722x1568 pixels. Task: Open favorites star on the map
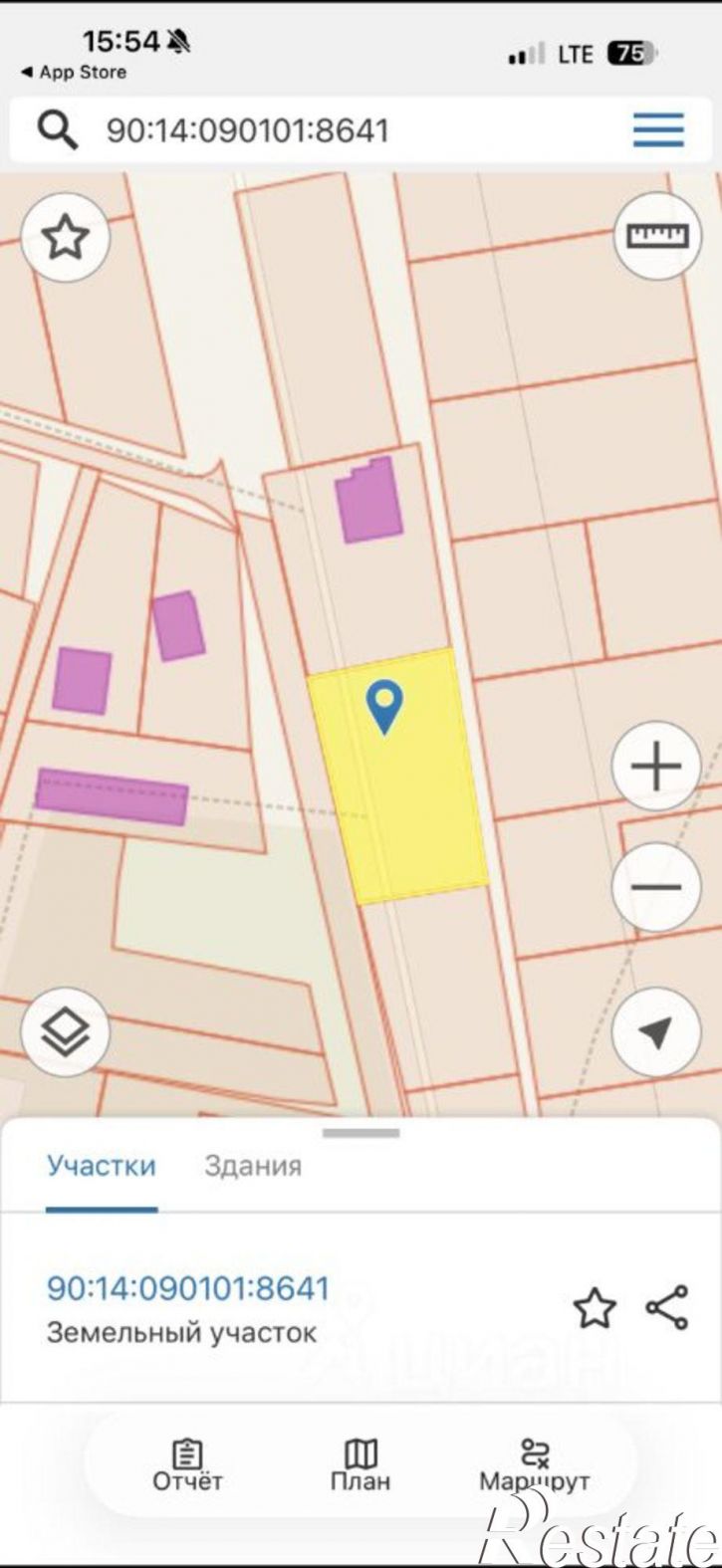65,238
